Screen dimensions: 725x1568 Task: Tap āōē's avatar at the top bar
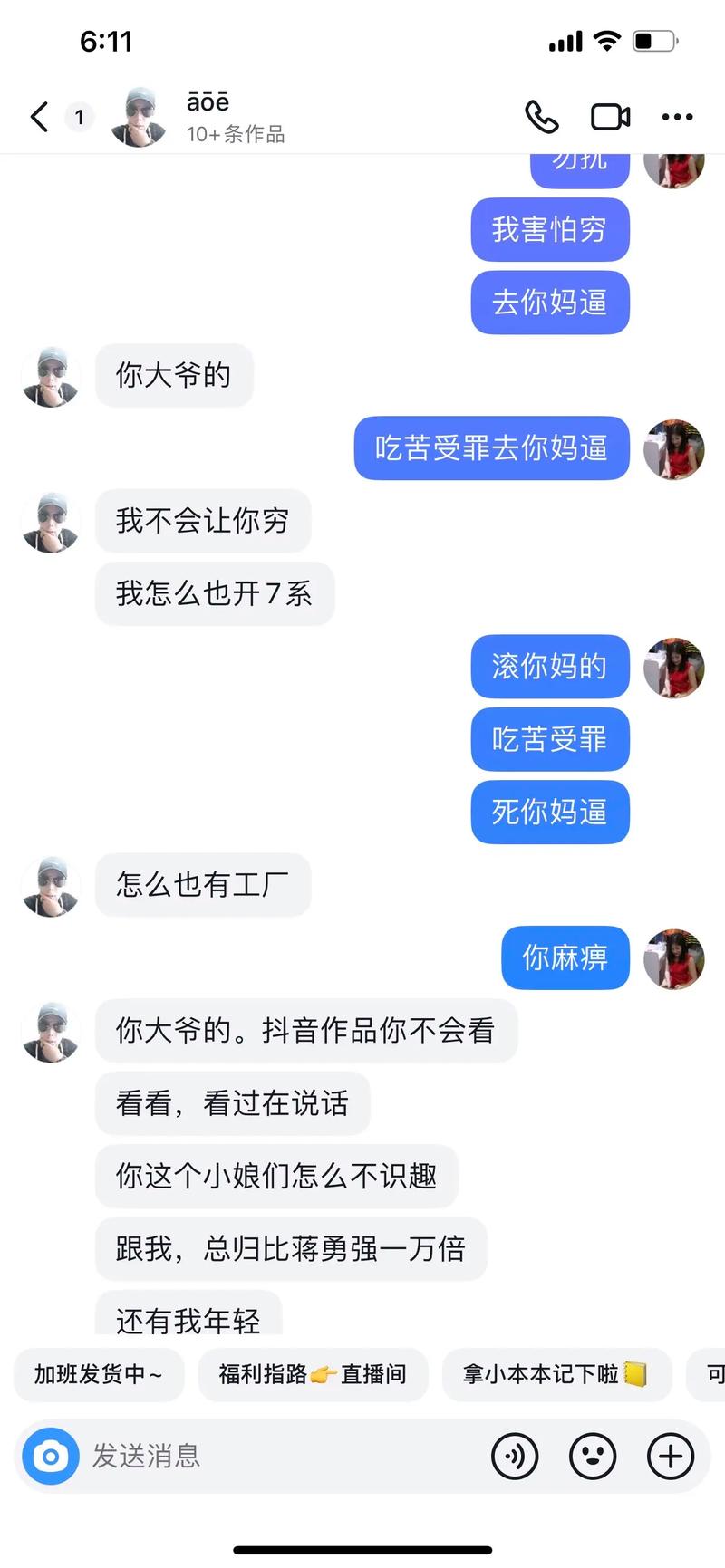(x=138, y=117)
